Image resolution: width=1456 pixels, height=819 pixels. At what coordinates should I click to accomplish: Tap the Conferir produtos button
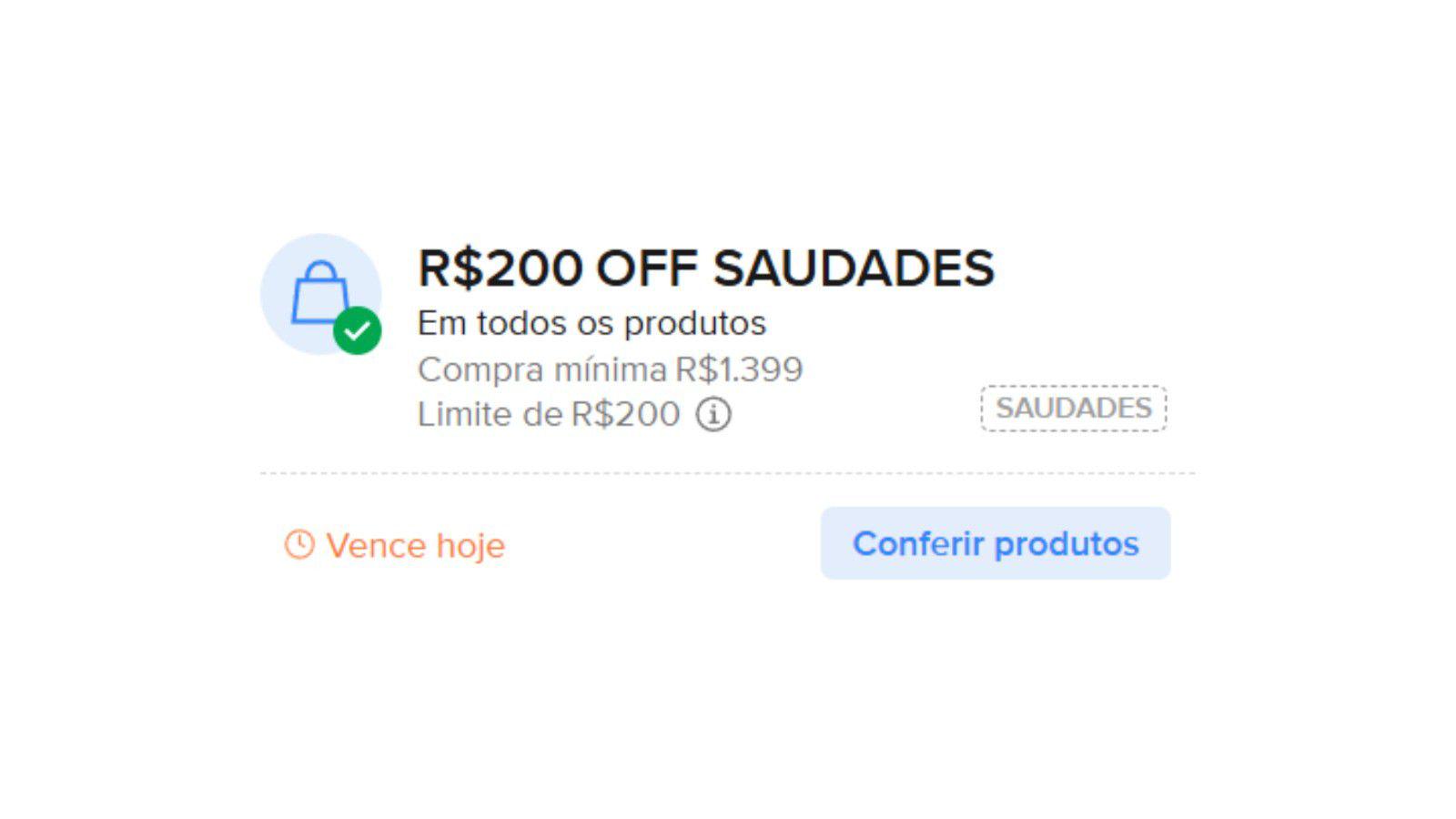click(x=995, y=543)
